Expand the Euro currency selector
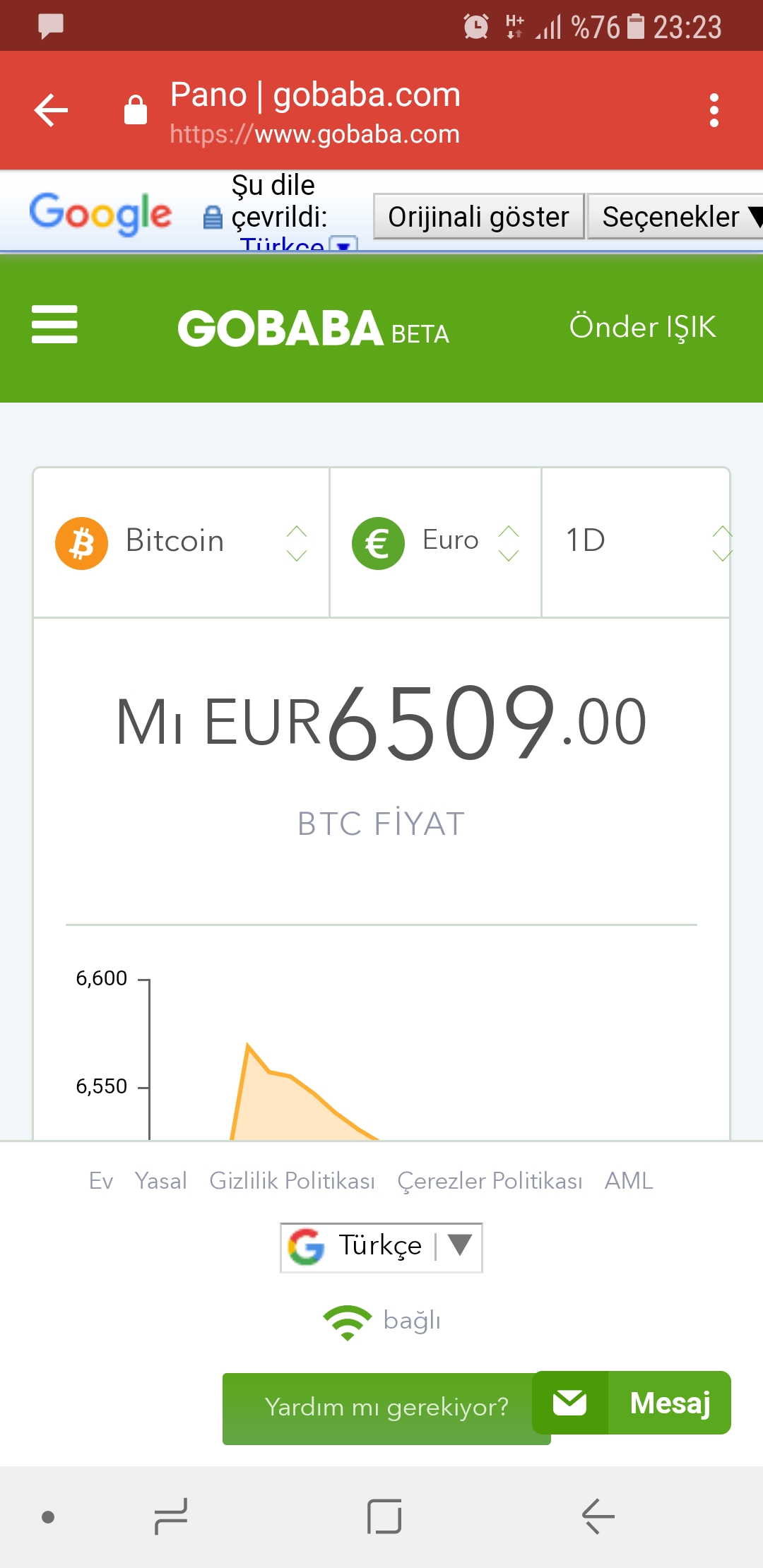This screenshot has width=763, height=1568. coord(436,542)
